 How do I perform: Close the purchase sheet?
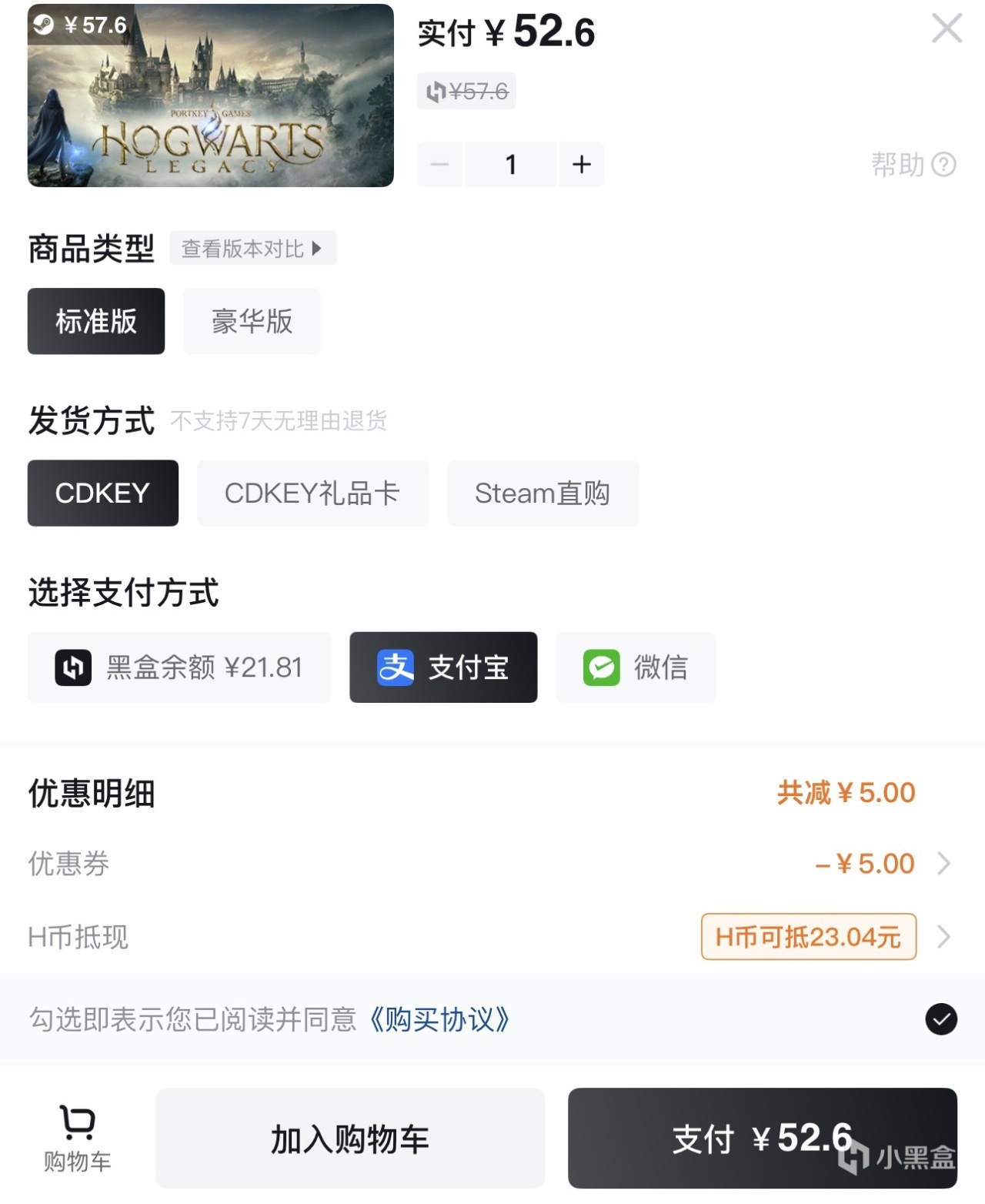point(946,29)
